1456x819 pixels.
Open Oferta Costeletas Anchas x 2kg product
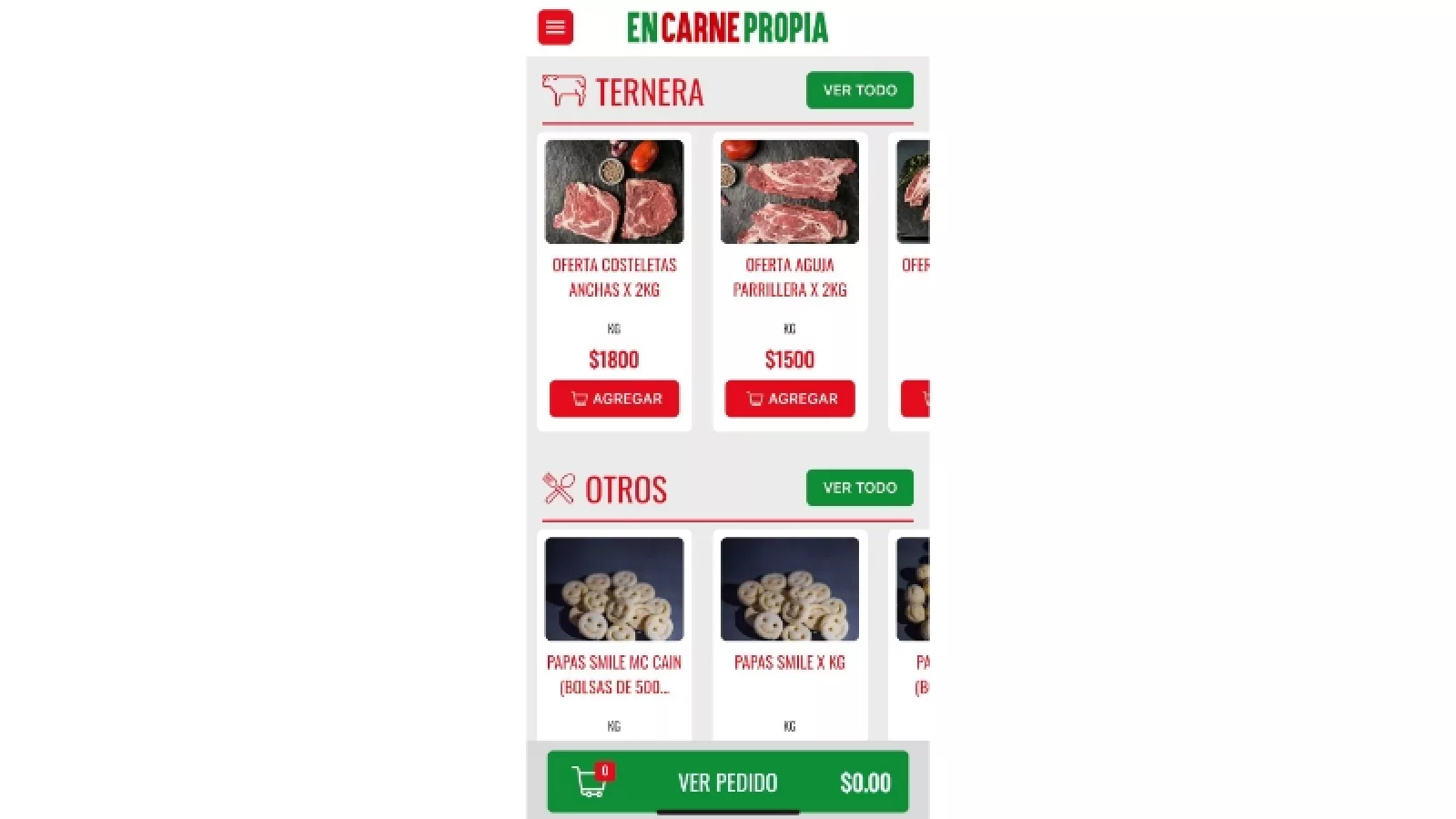[x=614, y=277]
